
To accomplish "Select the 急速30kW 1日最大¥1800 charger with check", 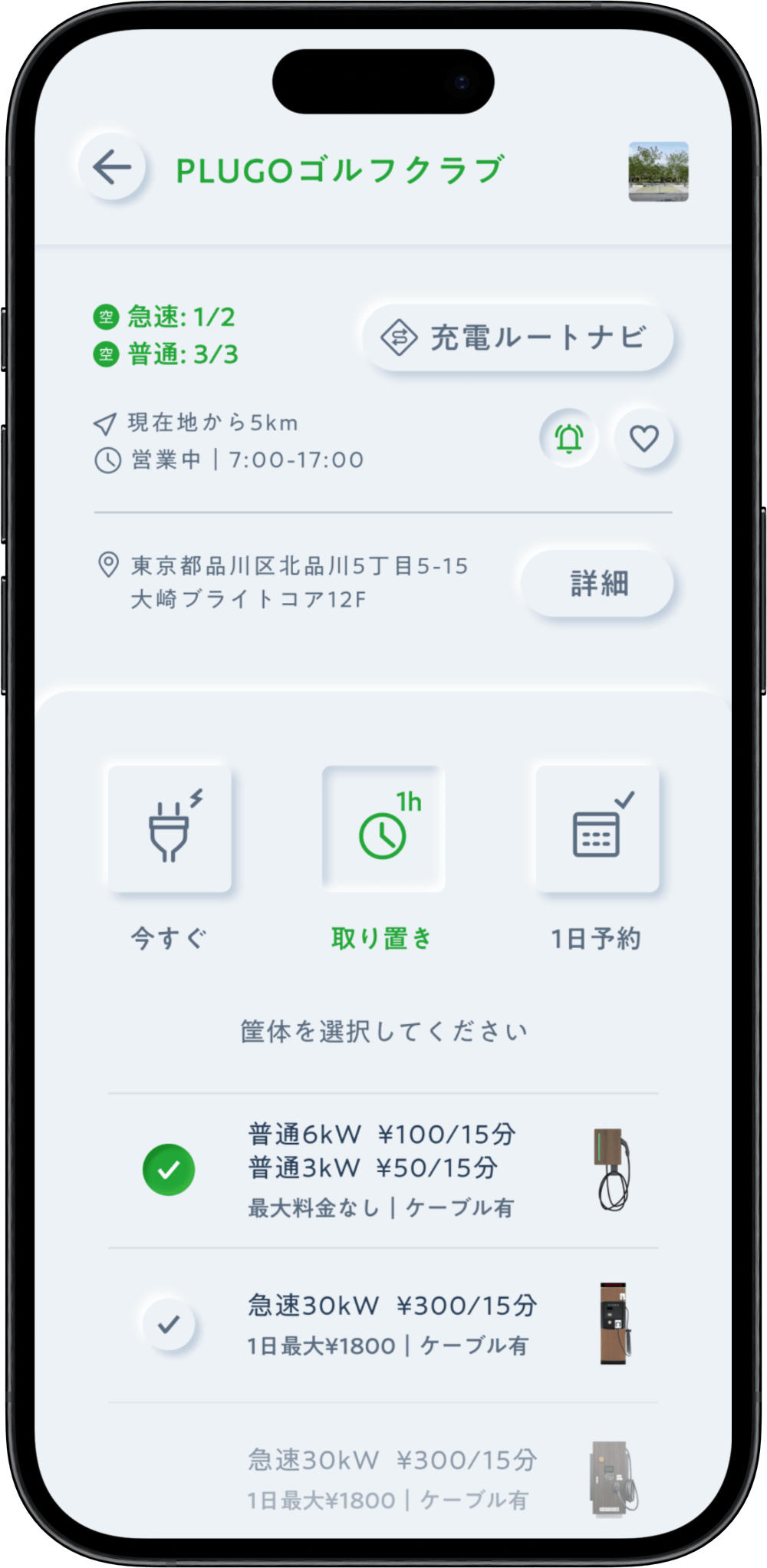I will tap(169, 1324).
